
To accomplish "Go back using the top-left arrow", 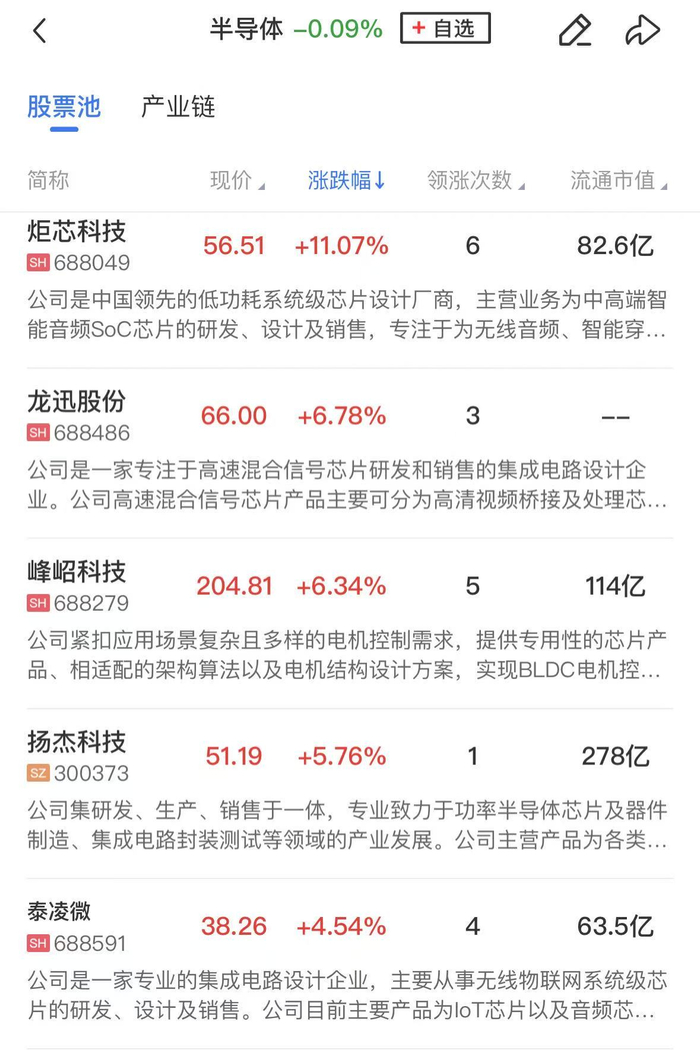I will pyautogui.click(x=40, y=31).
